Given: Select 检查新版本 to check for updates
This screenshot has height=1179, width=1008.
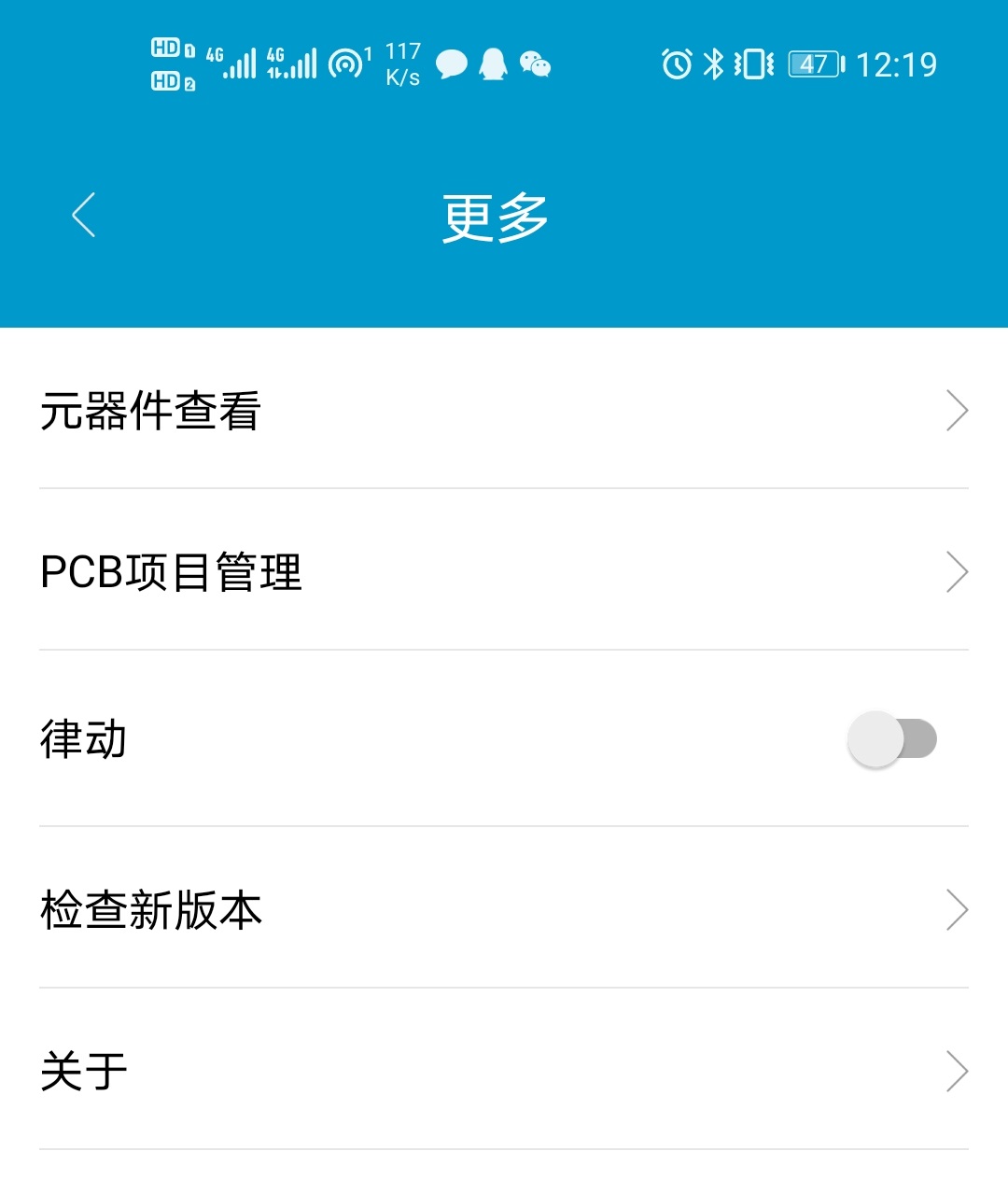Looking at the screenshot, I should pos(504,909).
